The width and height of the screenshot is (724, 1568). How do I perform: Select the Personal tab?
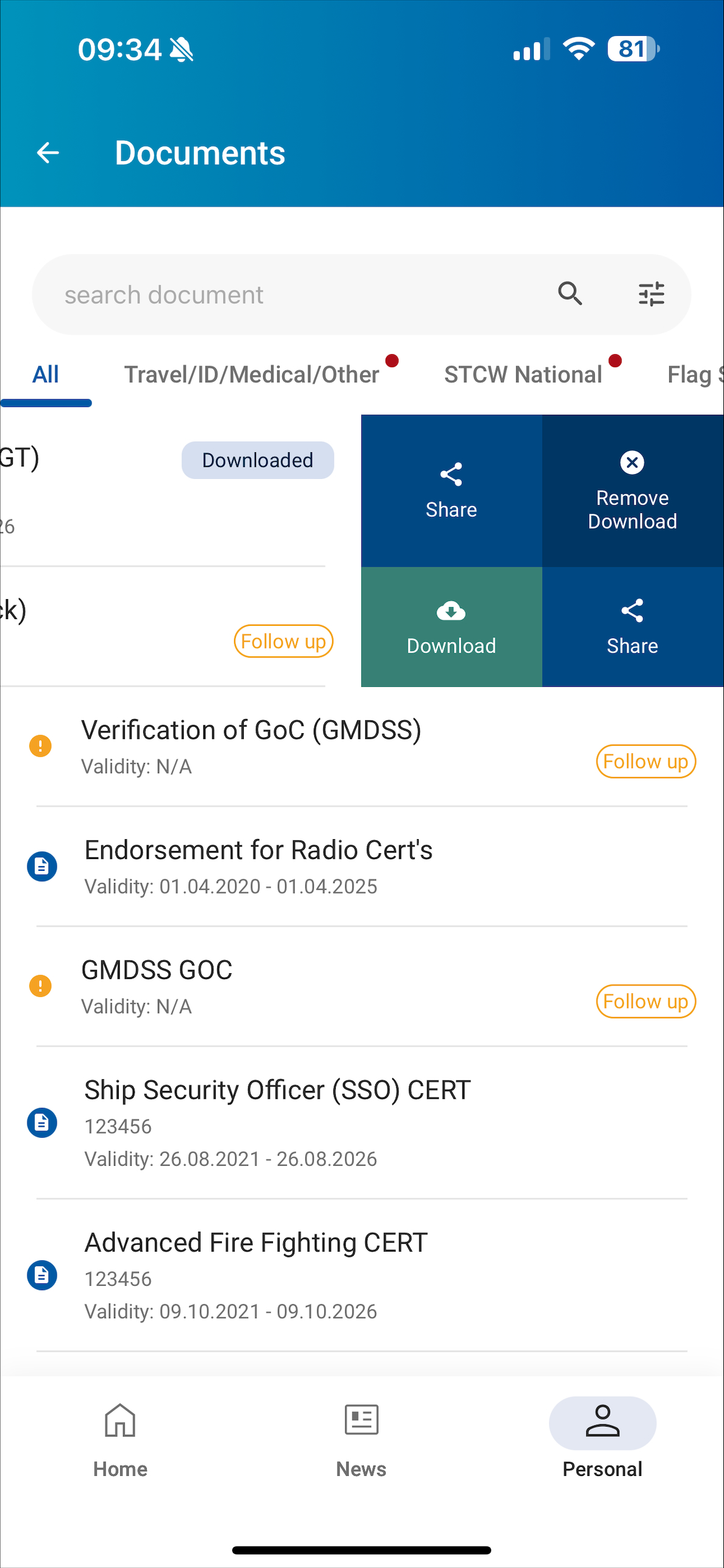pos(603,1439)
